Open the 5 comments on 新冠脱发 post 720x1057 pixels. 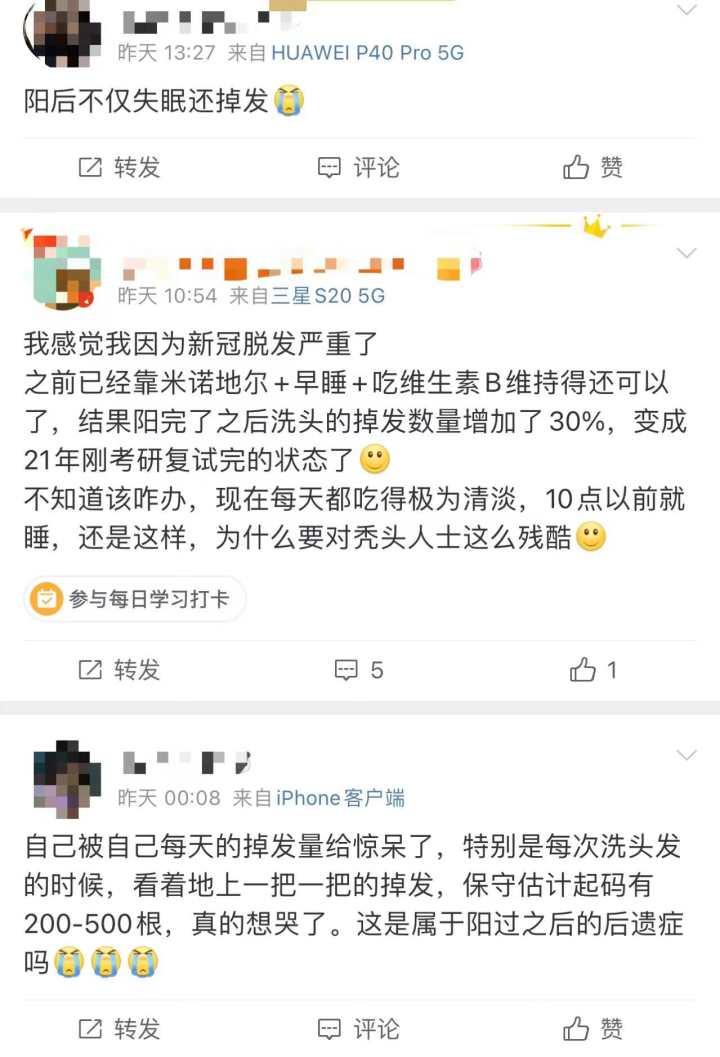pyautogui.click(x=358, y=669)
